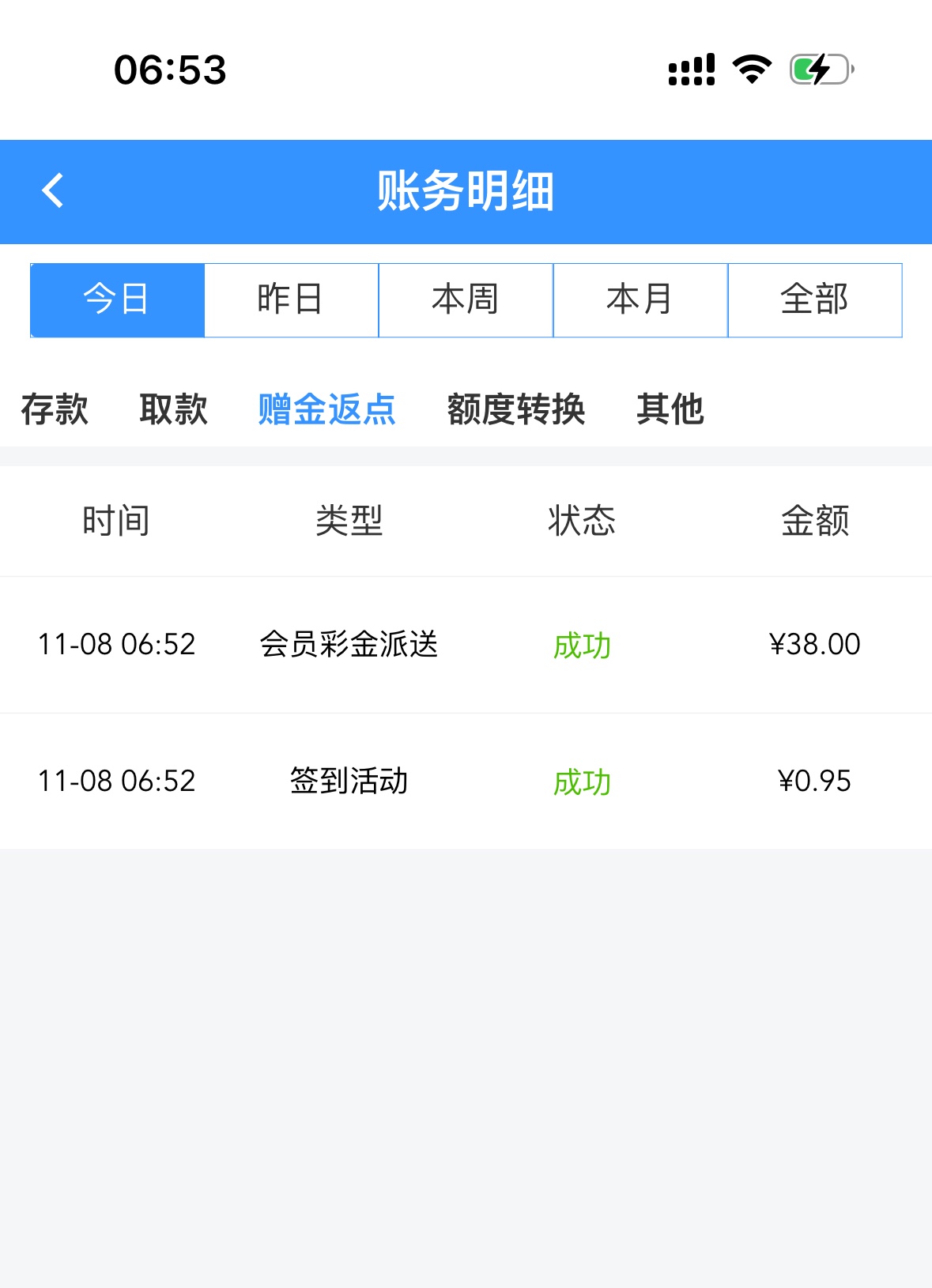Go back from 账务明细 page
This screenshot has width=932, height=1288.
(x=52, y=191)
